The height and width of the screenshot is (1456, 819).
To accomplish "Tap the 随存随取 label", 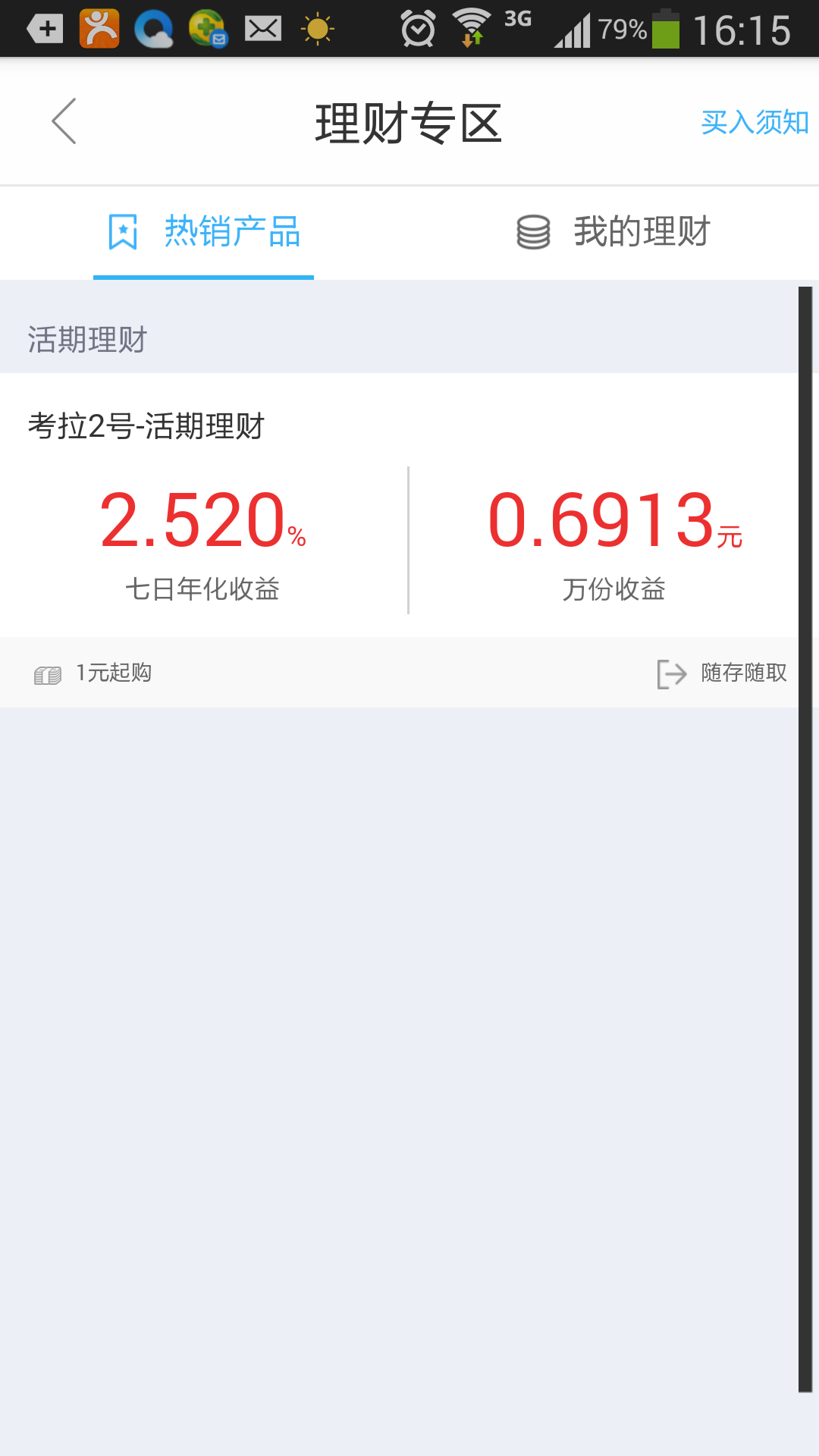I will (x=742, y=672).
